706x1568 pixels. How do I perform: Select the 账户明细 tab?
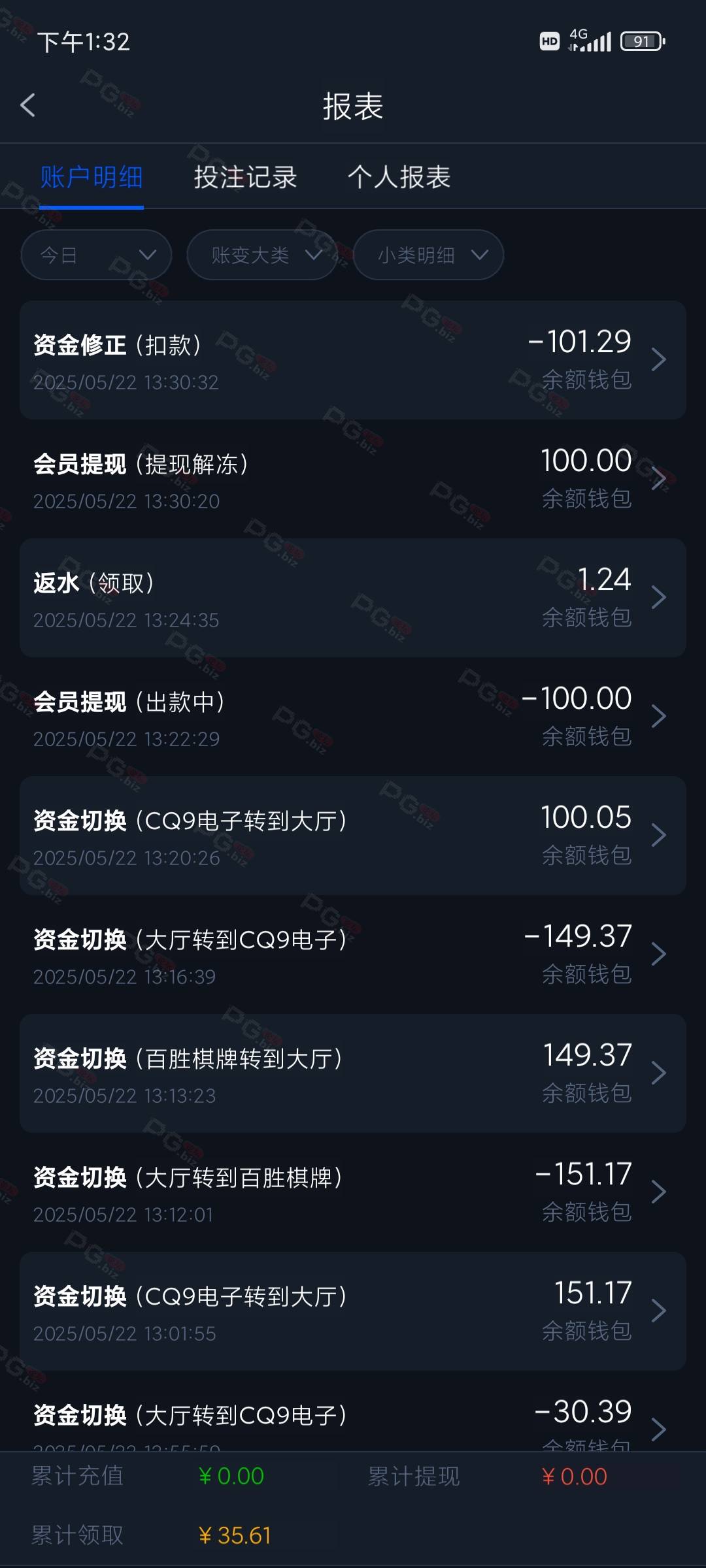point(92,177)
